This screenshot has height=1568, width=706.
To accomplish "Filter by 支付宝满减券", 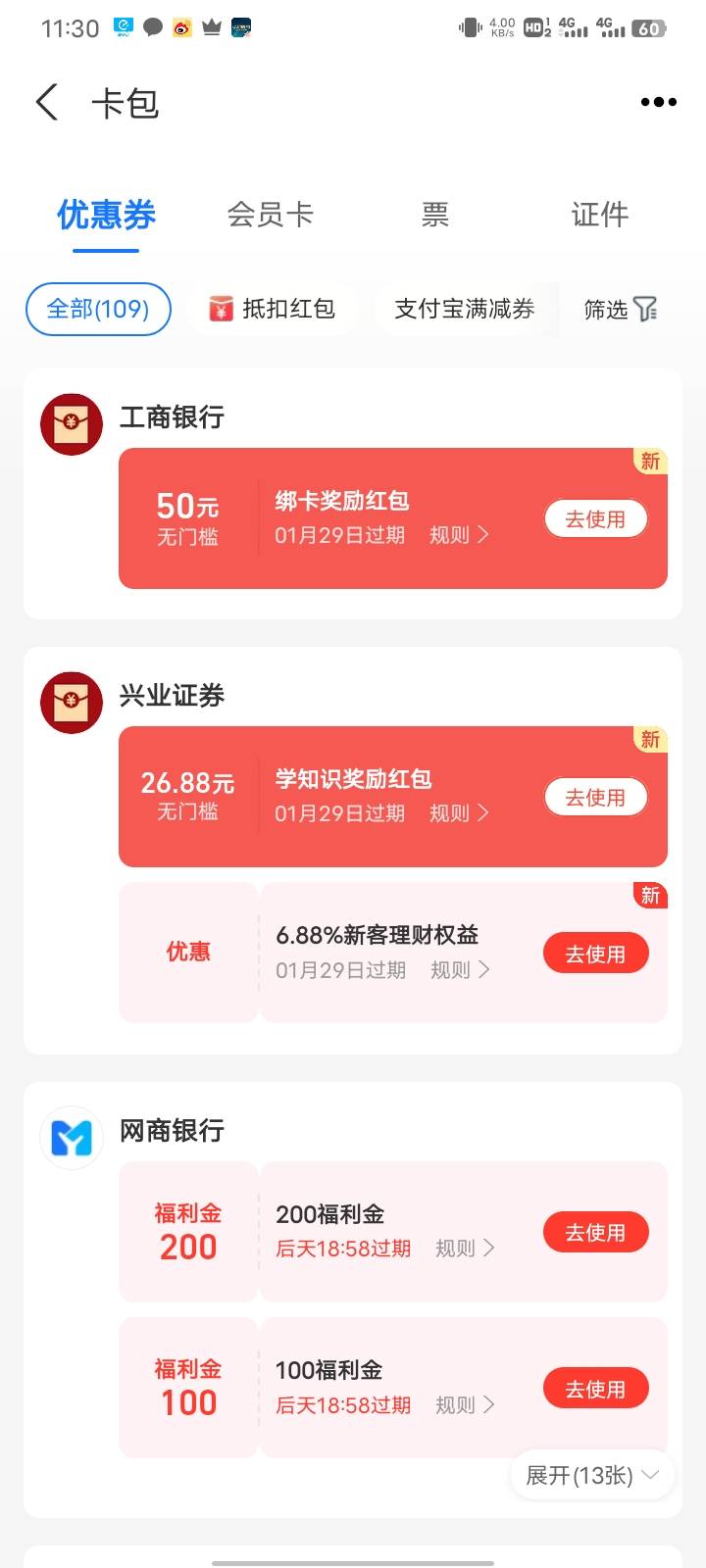I will click(x=465, y=310).
